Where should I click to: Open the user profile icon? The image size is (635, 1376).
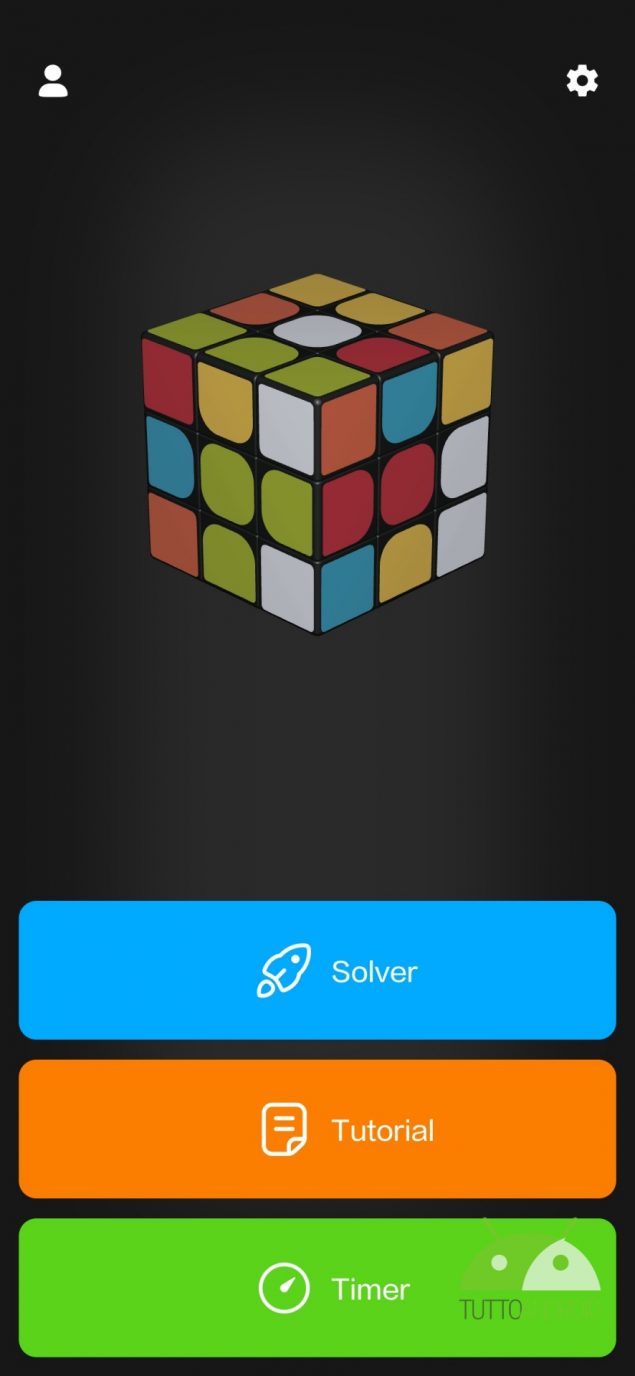click(53, 81)
